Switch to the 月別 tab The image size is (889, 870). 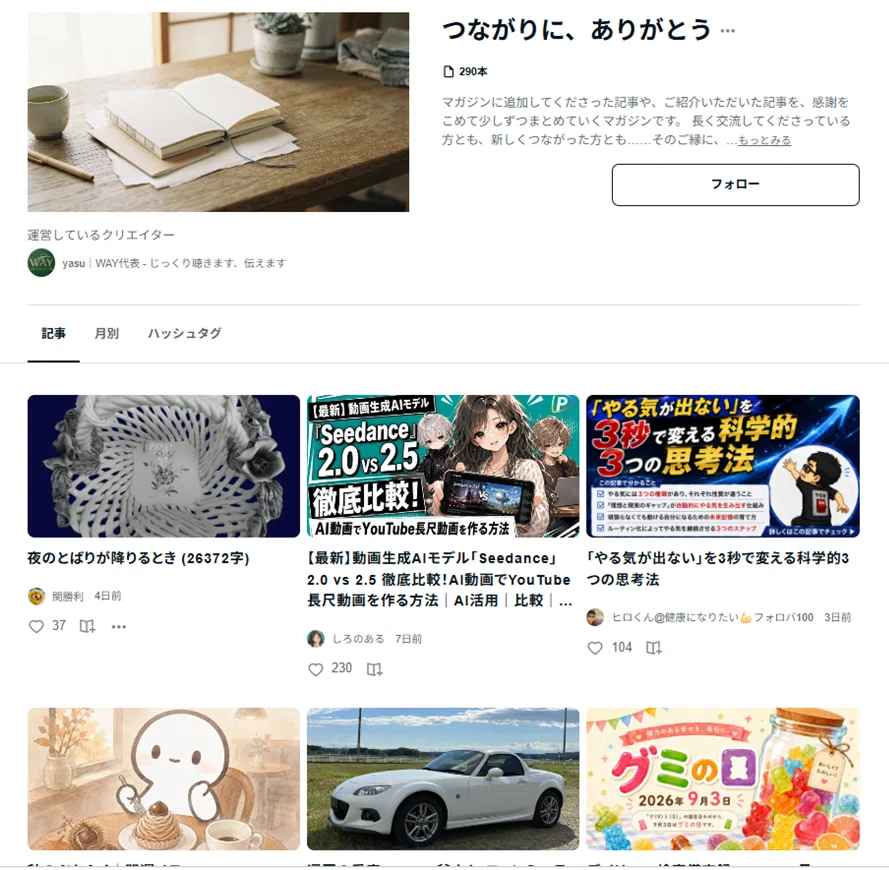point(107,333)
